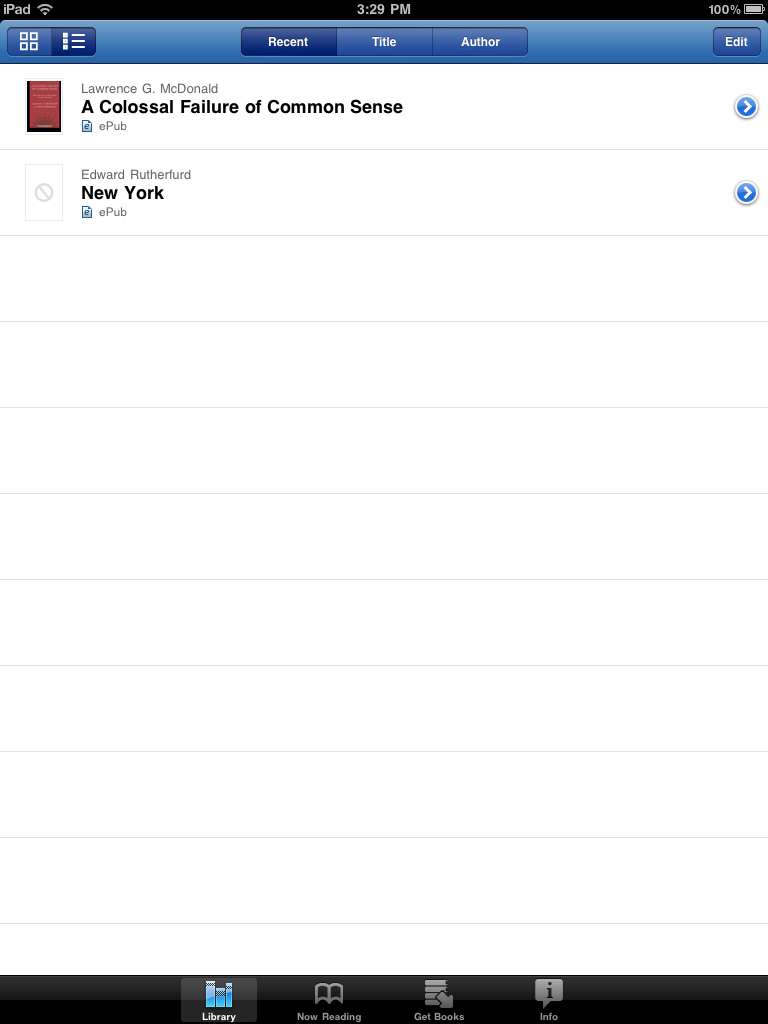Viewport: 768px width, 1024px height.
Task: Select the Library tab
Action: (219, 1000)
